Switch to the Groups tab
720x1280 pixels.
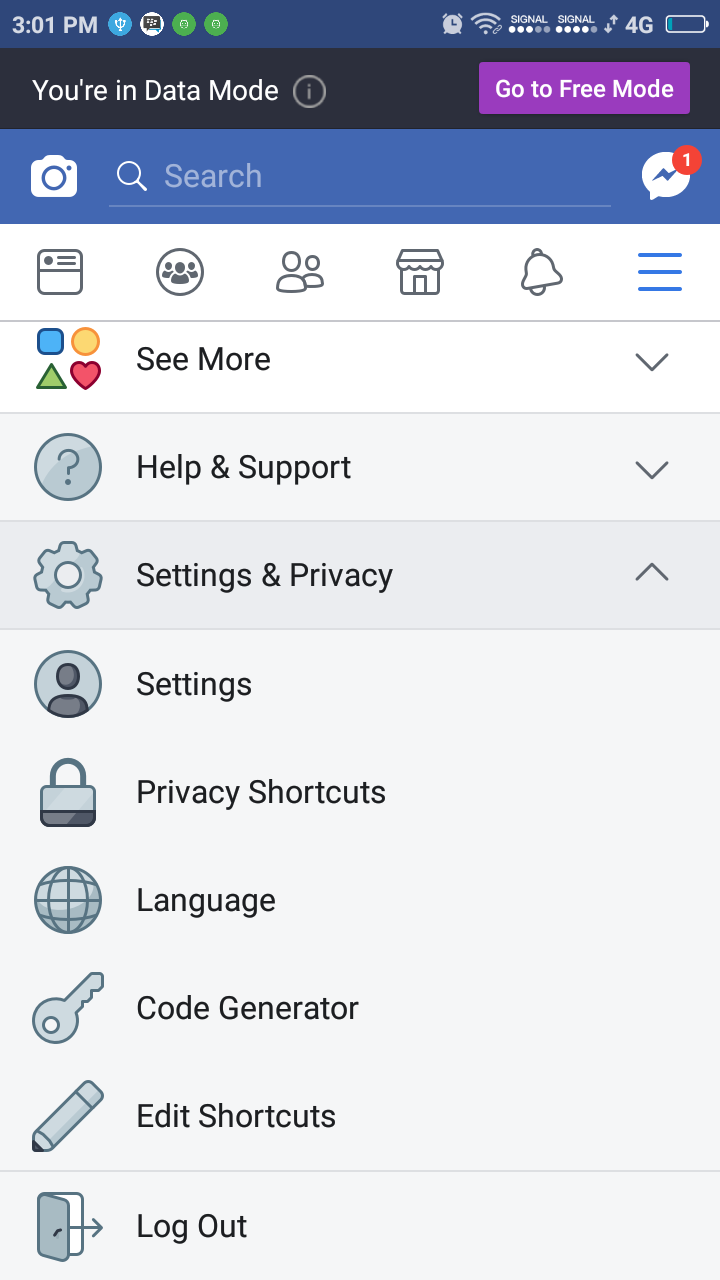[180, 272]
